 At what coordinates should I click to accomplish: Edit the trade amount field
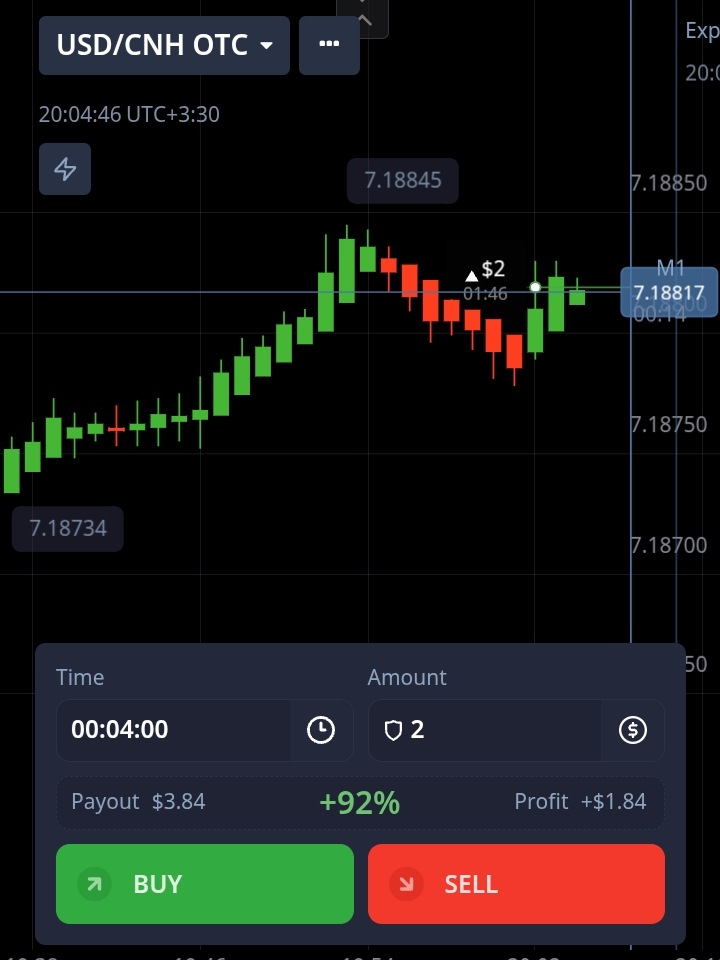pyautogui.click(x=485, y=730)
